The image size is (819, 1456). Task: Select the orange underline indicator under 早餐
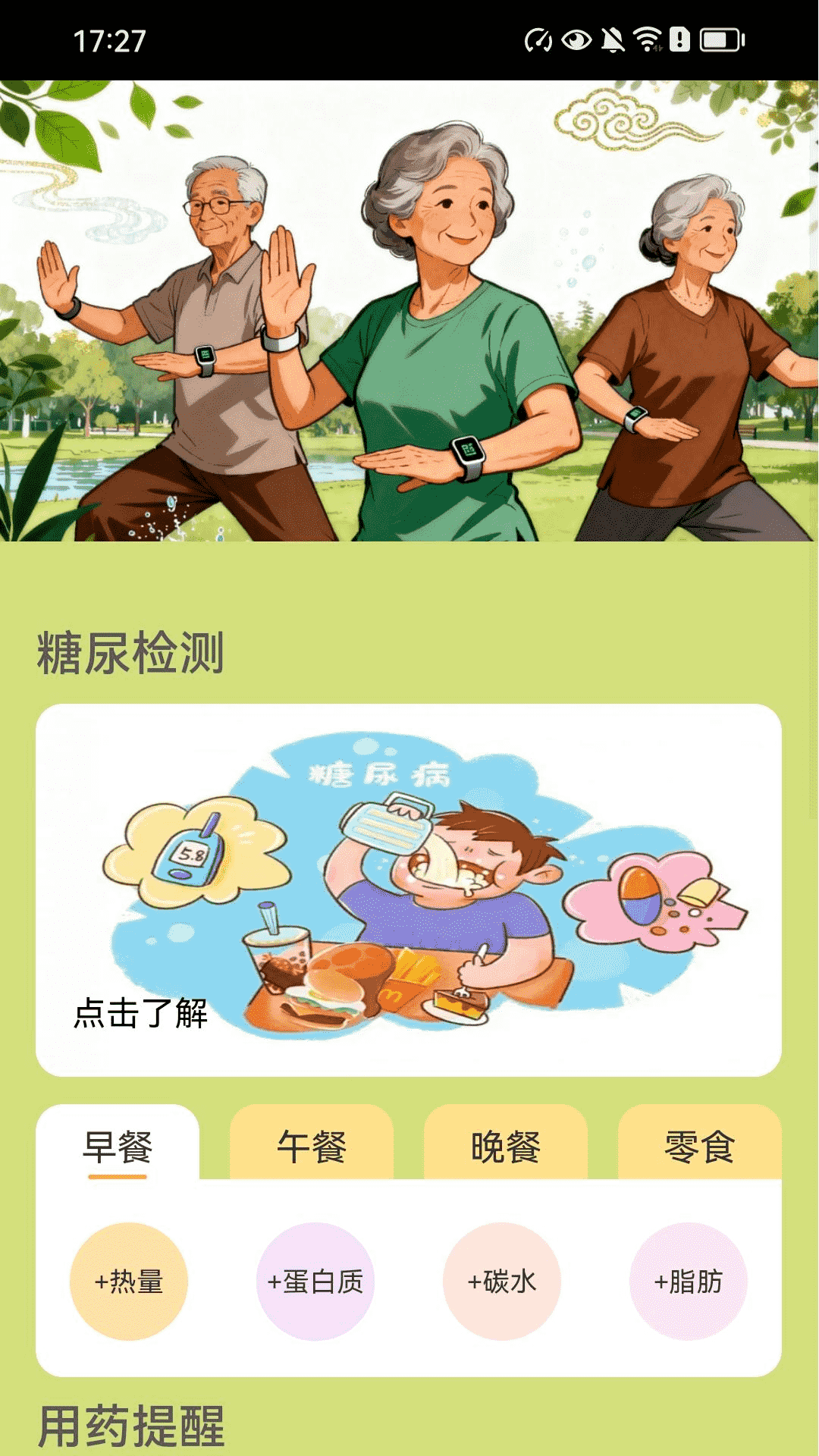(119, 1177)
